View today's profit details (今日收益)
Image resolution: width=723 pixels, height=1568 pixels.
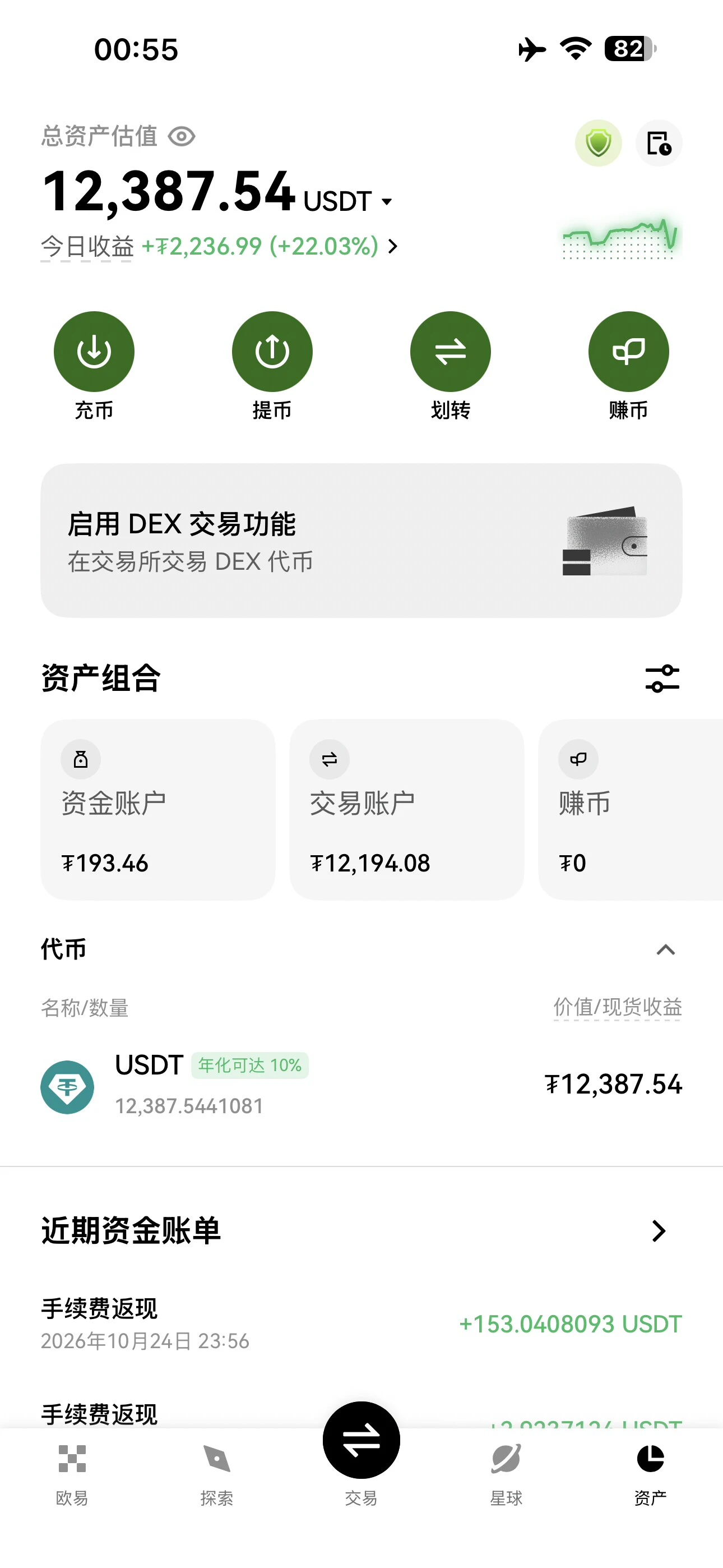pos(219,247)
